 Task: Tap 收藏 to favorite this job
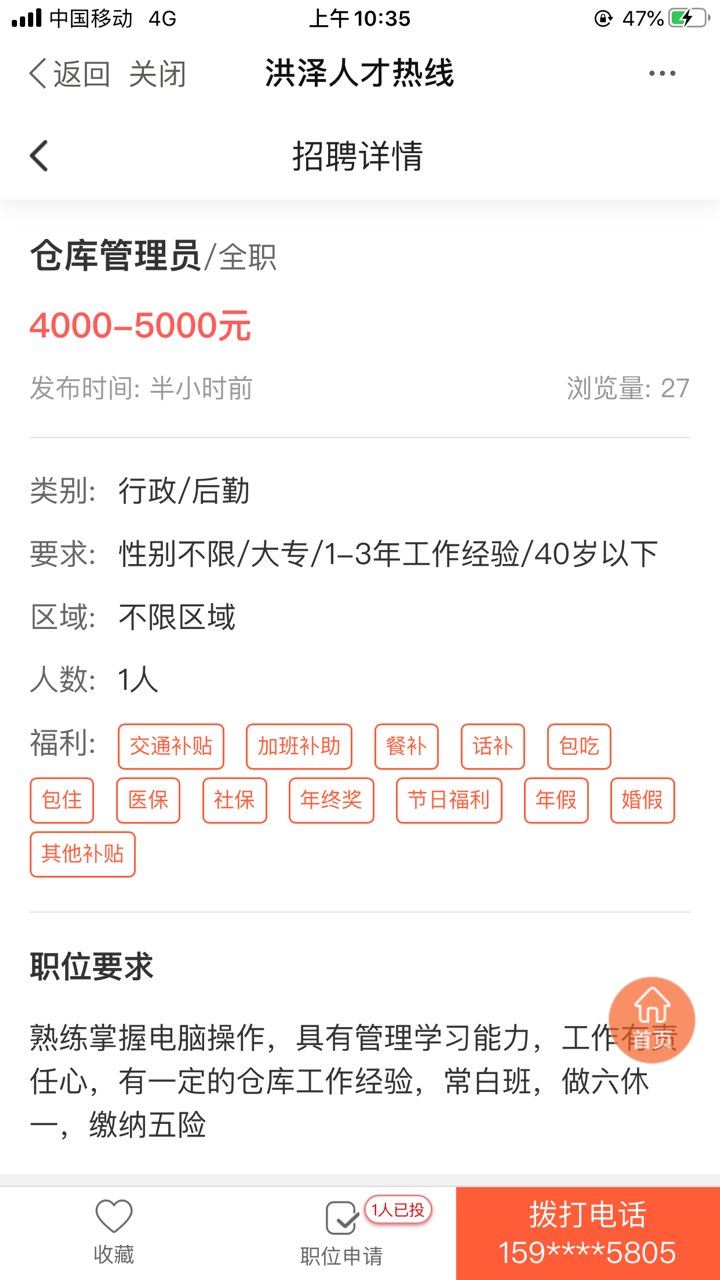tap(114, 1233)
